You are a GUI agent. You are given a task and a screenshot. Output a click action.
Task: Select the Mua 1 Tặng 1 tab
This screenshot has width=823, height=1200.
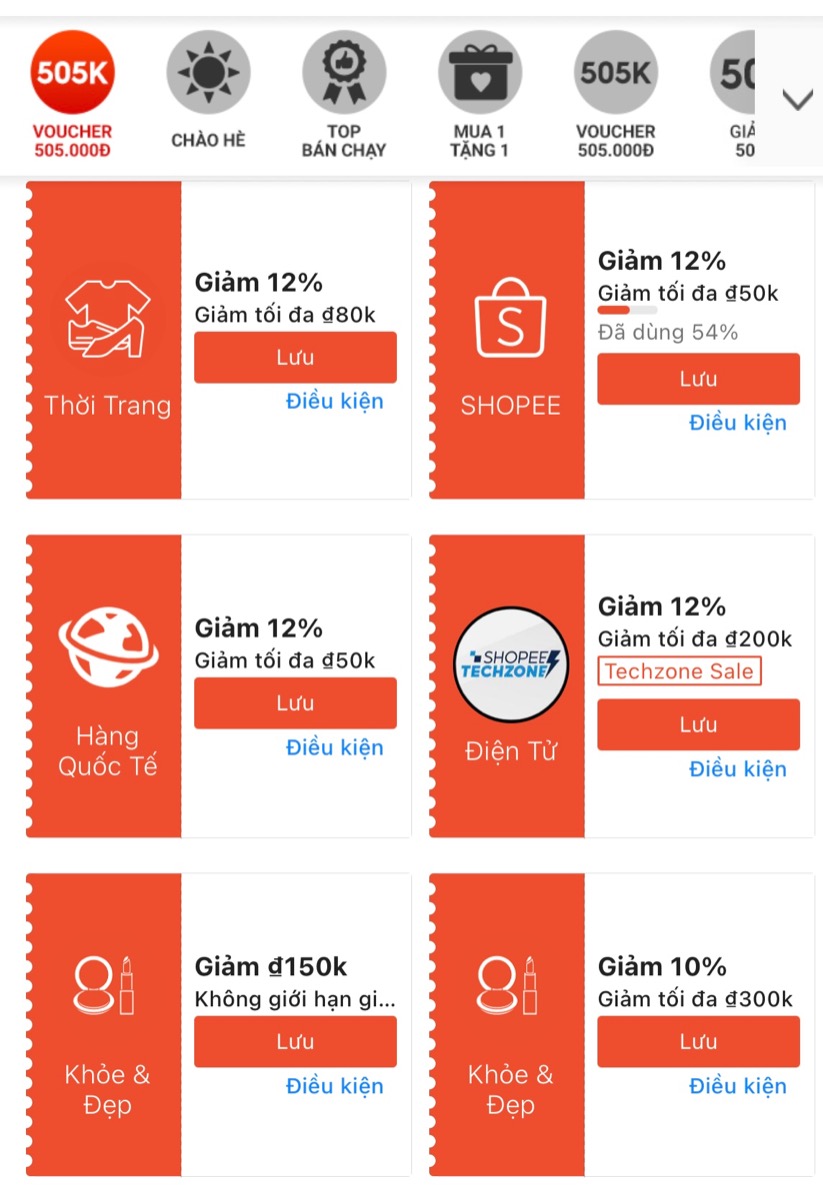(x=480, y=95)
